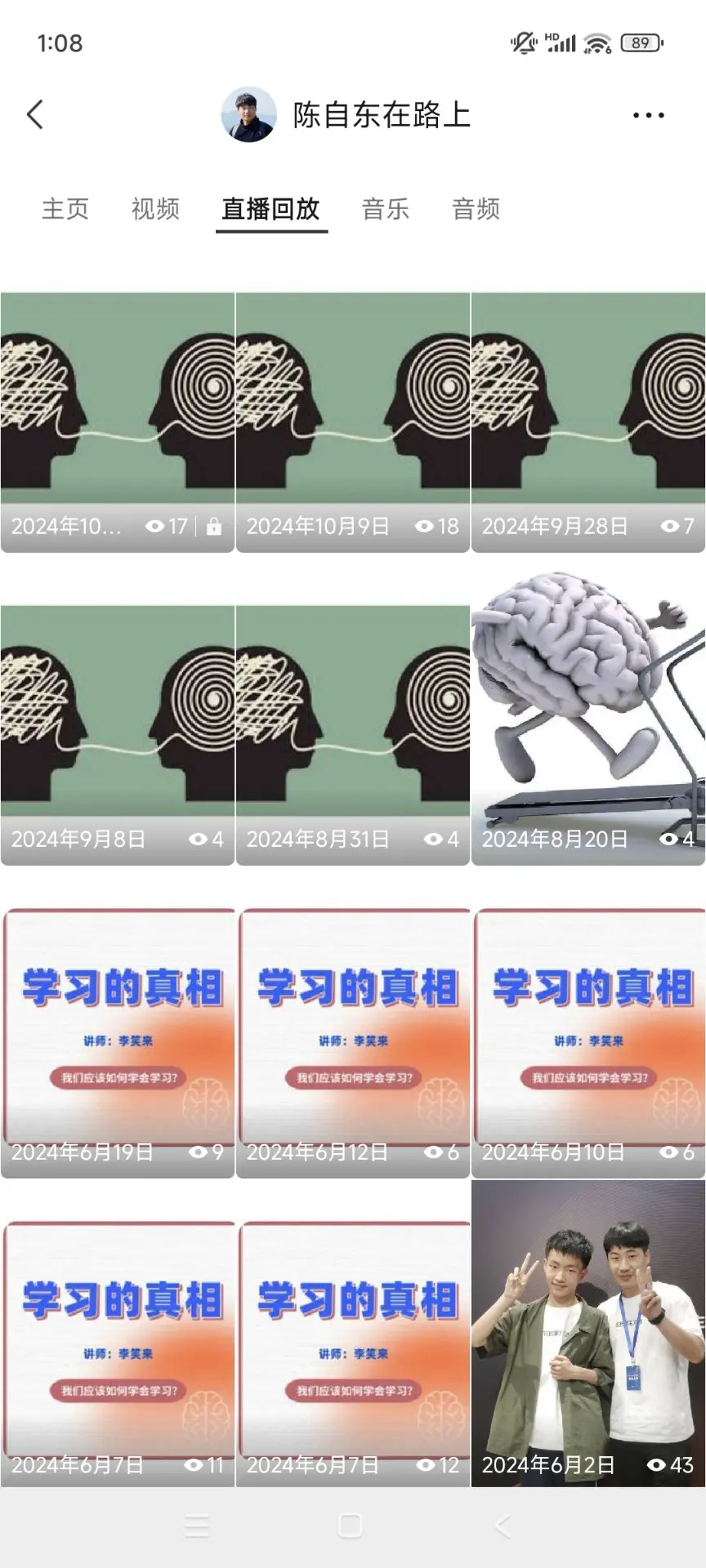Go back using the top-left arrow
This screenshot has width=706, height=1568.
(35, 115)
